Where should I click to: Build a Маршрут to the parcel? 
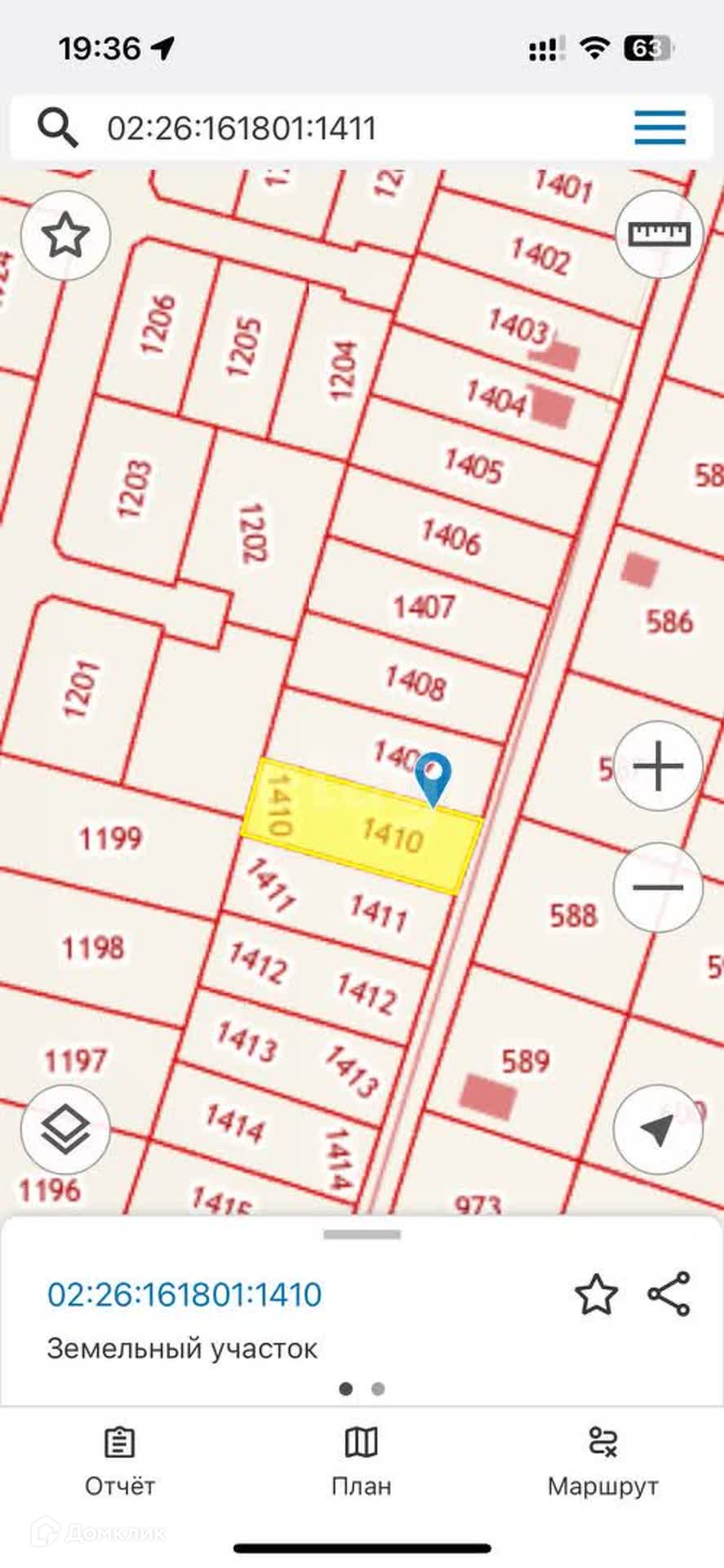603,1461
